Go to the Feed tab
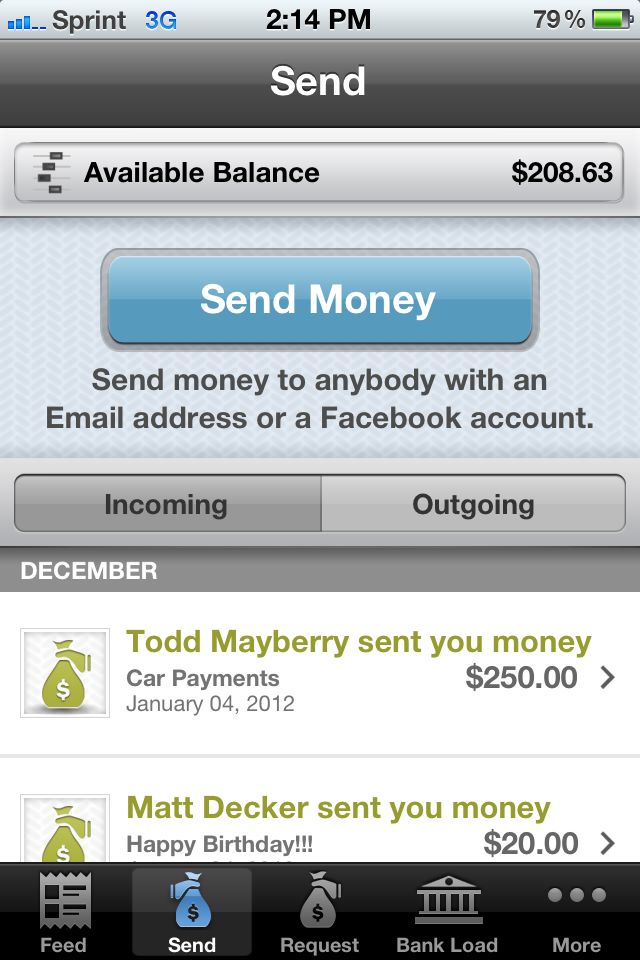 click(63, 913)
